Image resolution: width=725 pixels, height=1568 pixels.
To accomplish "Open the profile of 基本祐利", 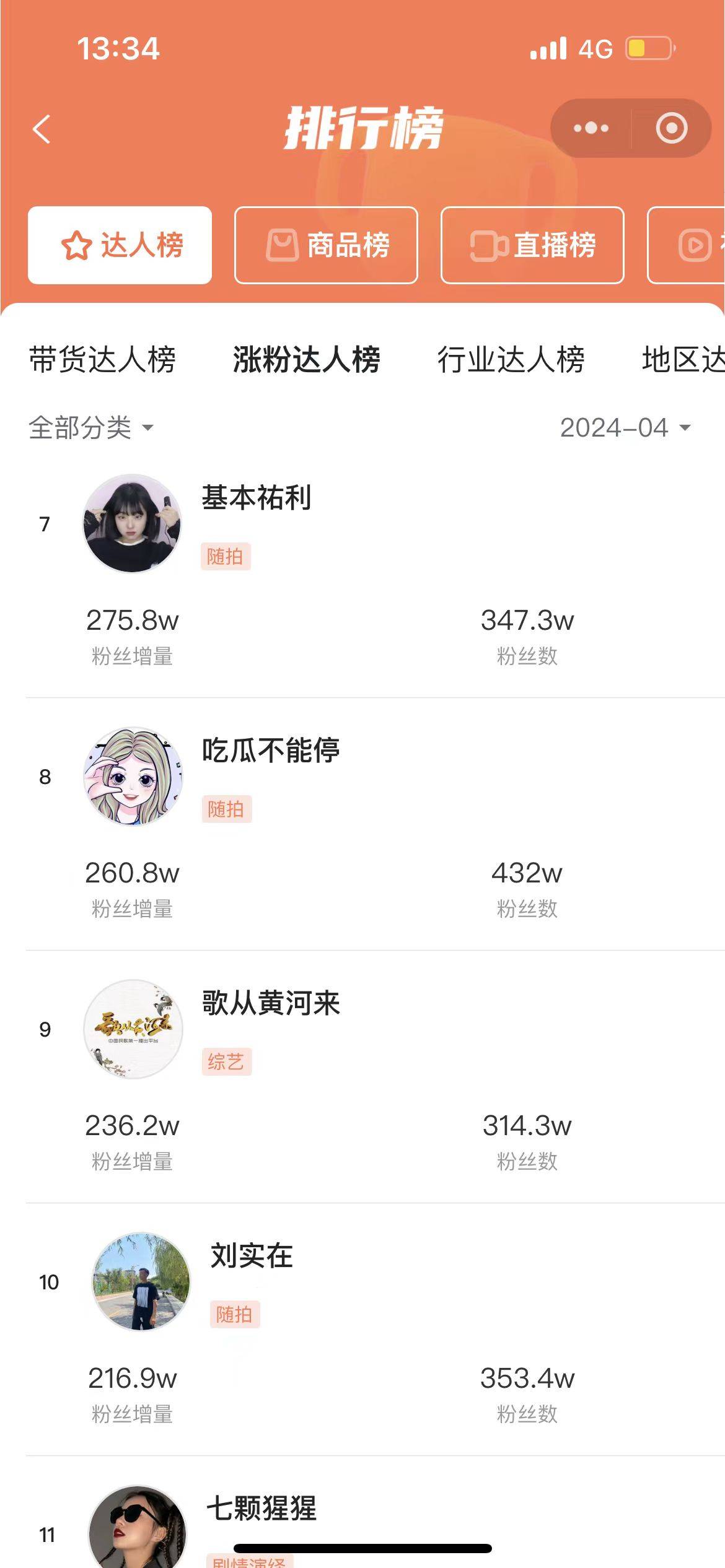I will click(256, 498).
